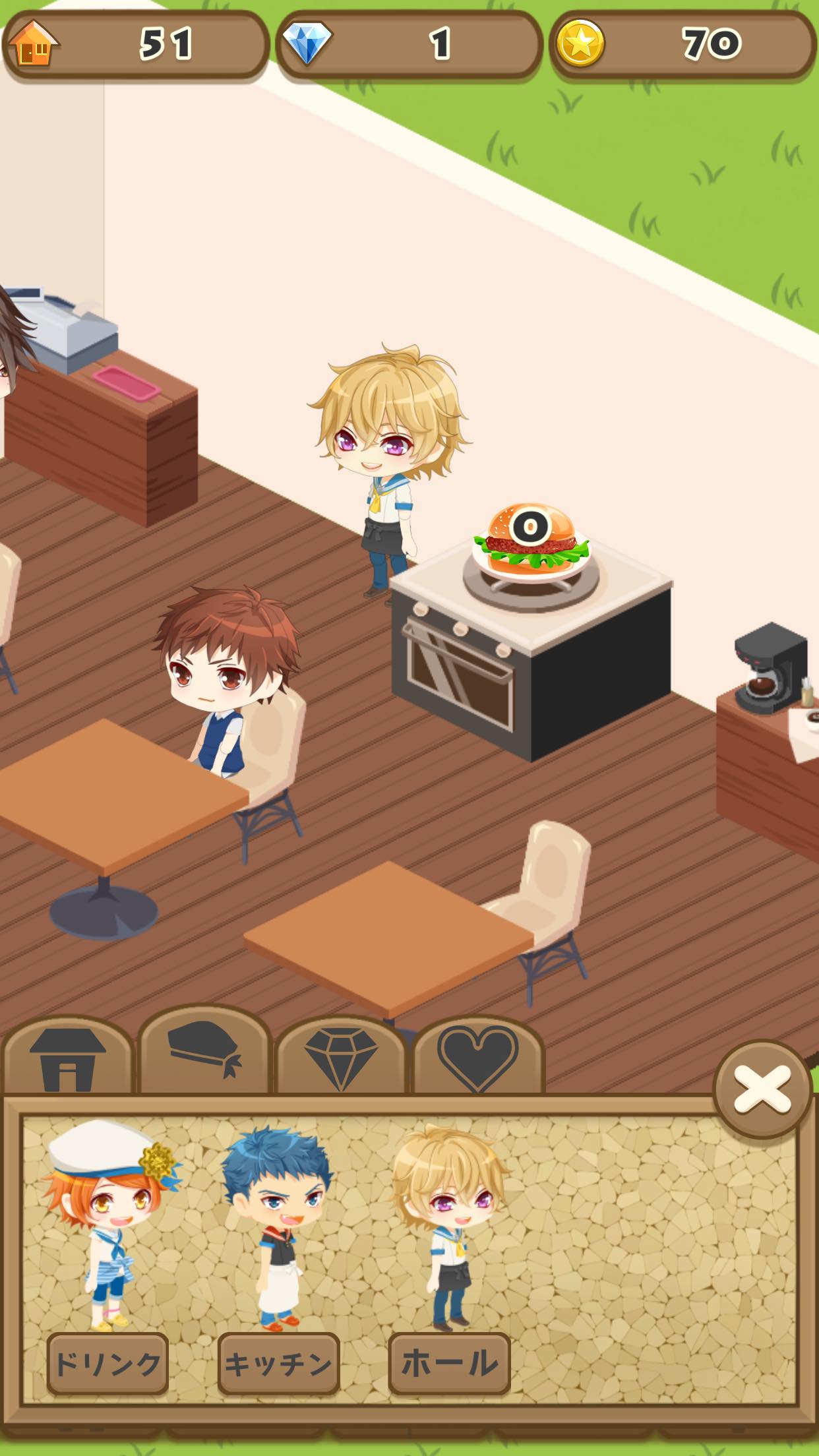Select the ホール staff button
The image size is (819, 1456).
450,1363
